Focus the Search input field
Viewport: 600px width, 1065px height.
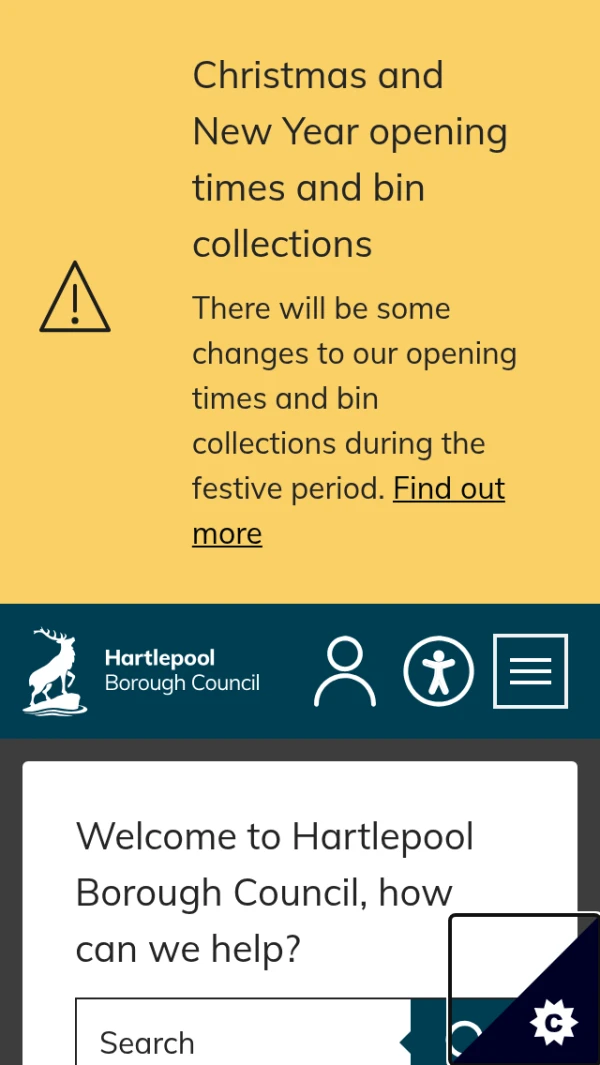click(240, 1040)
